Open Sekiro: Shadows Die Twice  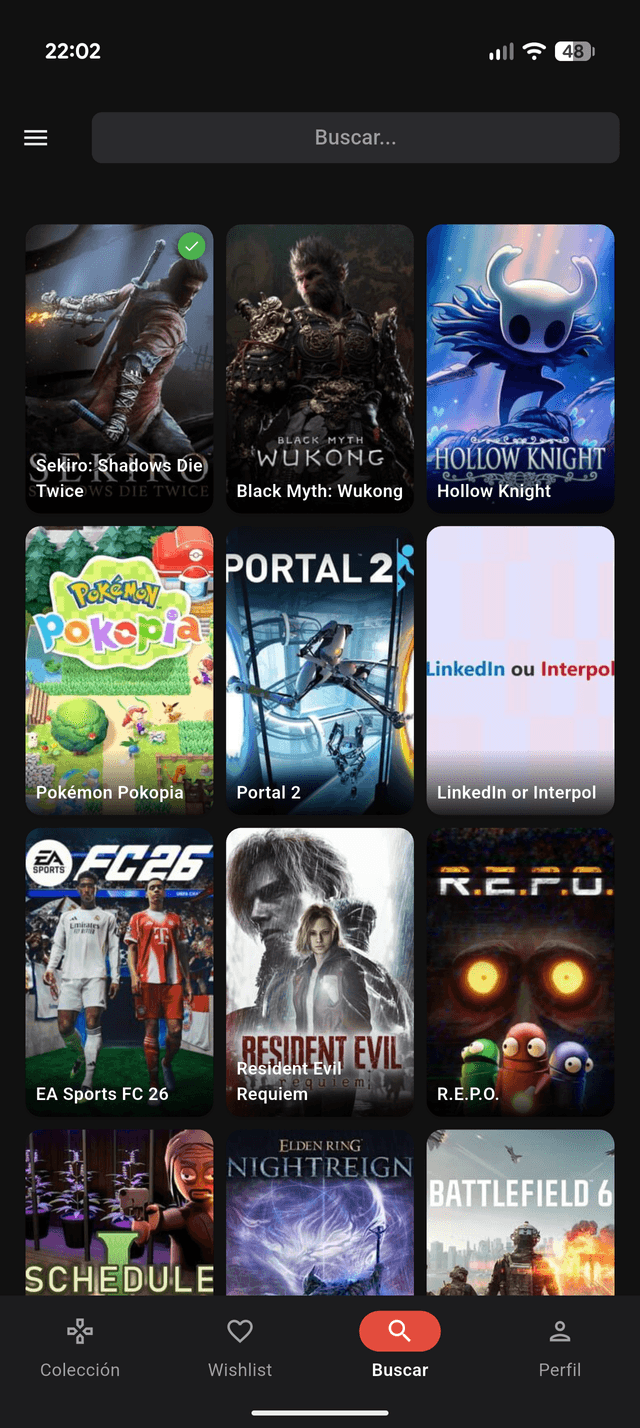[119, 368]
